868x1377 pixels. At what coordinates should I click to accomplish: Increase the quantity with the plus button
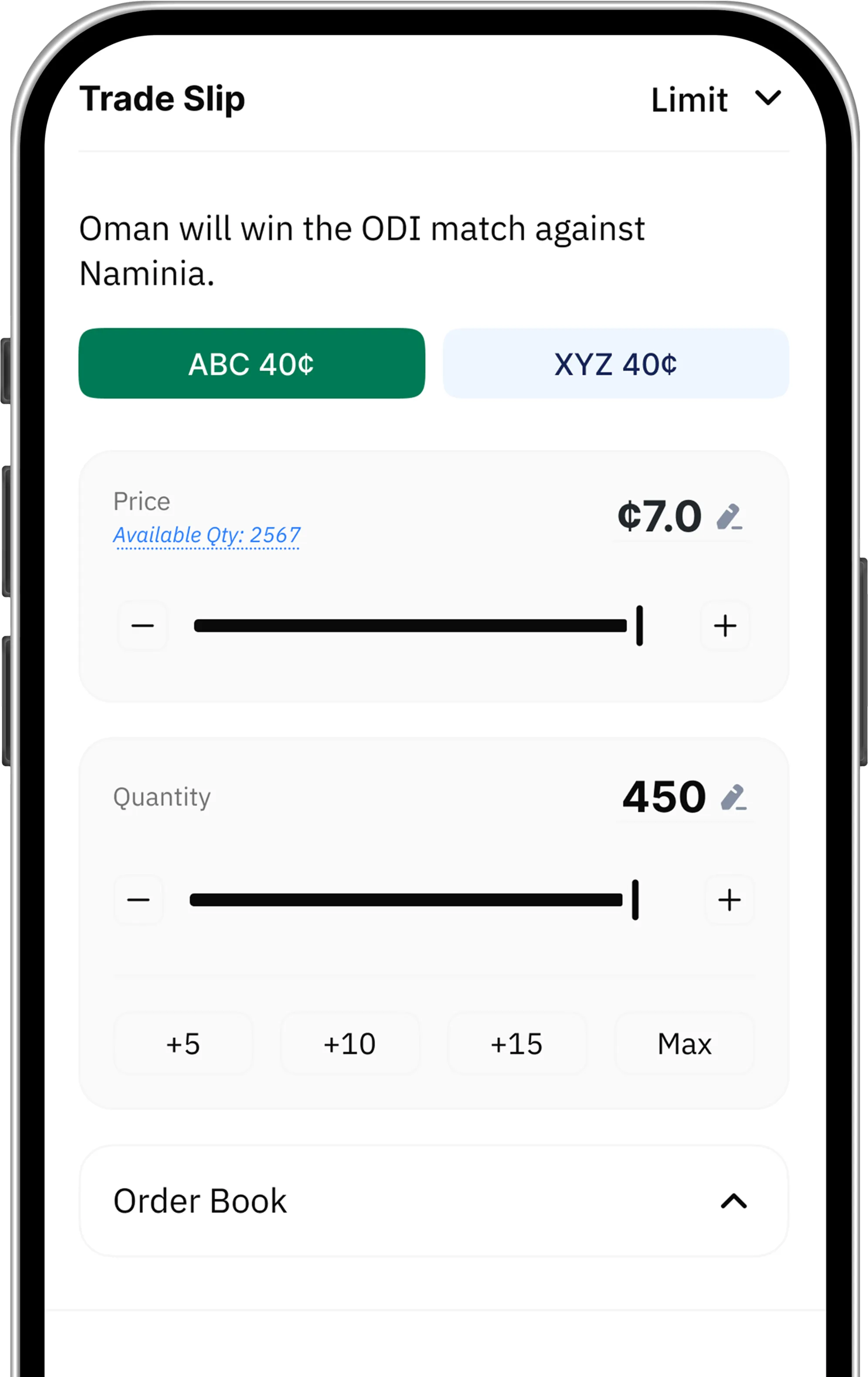coord(729,900)
